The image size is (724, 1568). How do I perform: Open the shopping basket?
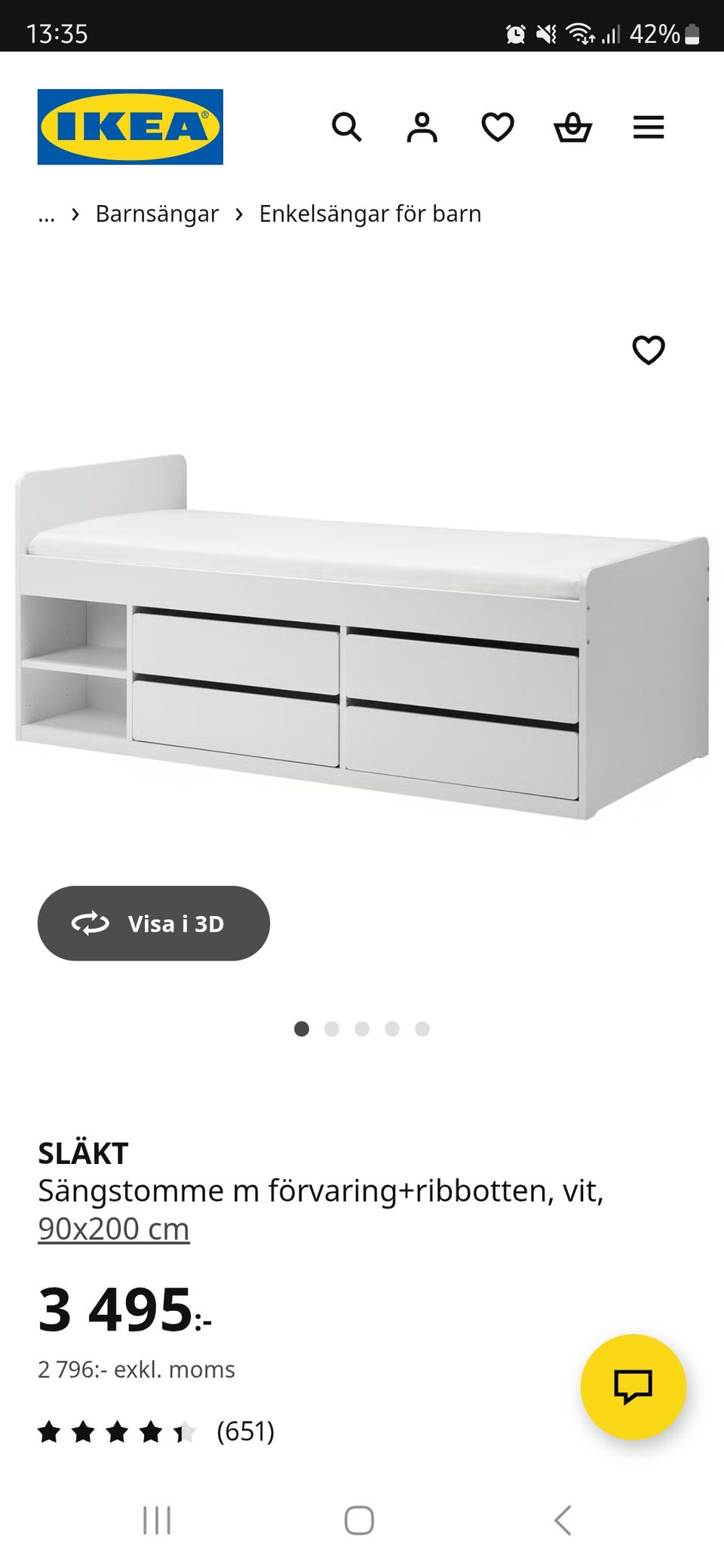(573, 127)
